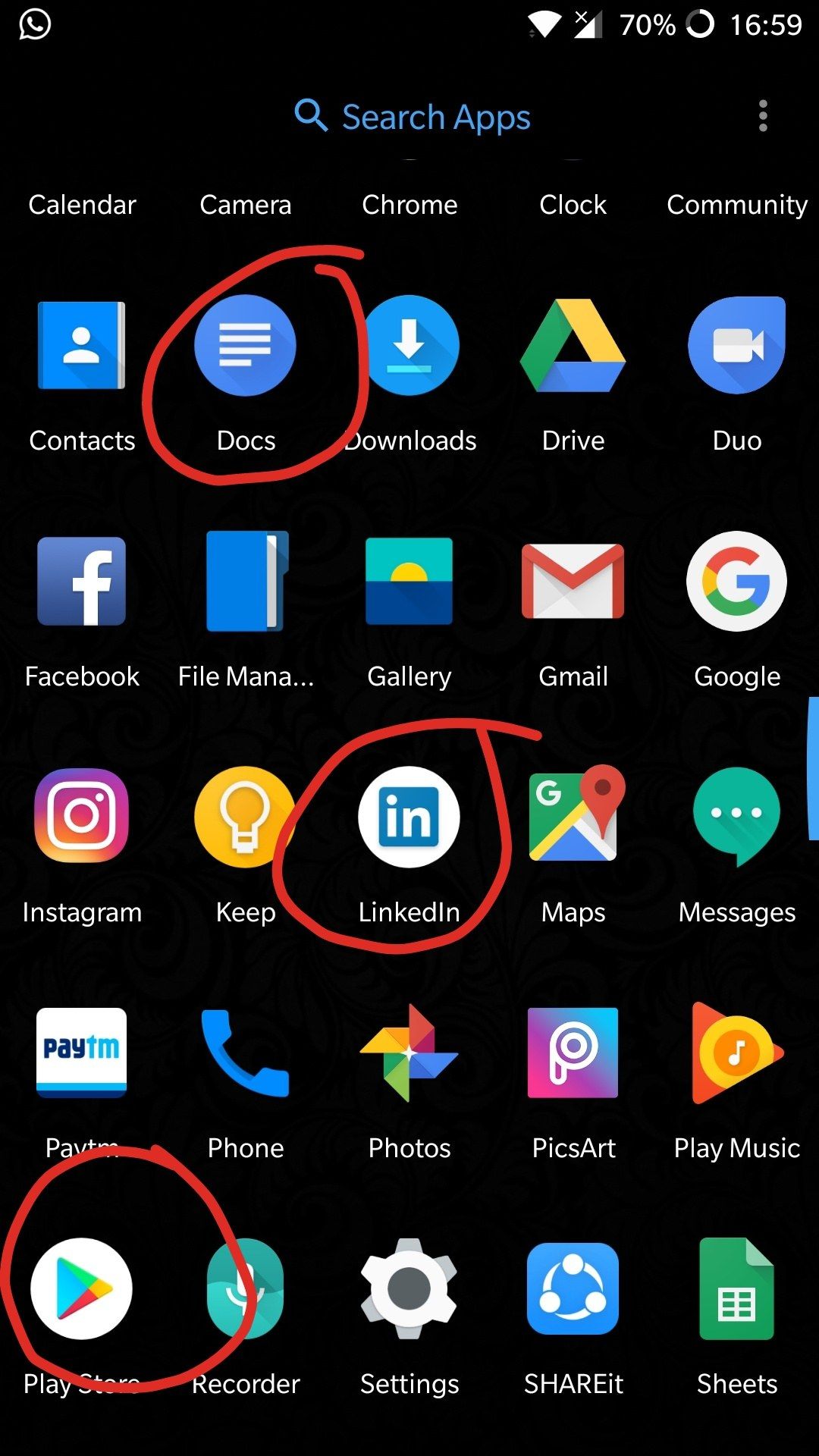819x1456 pixels.
Task: Open Google Drive
Action: (573, 345)
